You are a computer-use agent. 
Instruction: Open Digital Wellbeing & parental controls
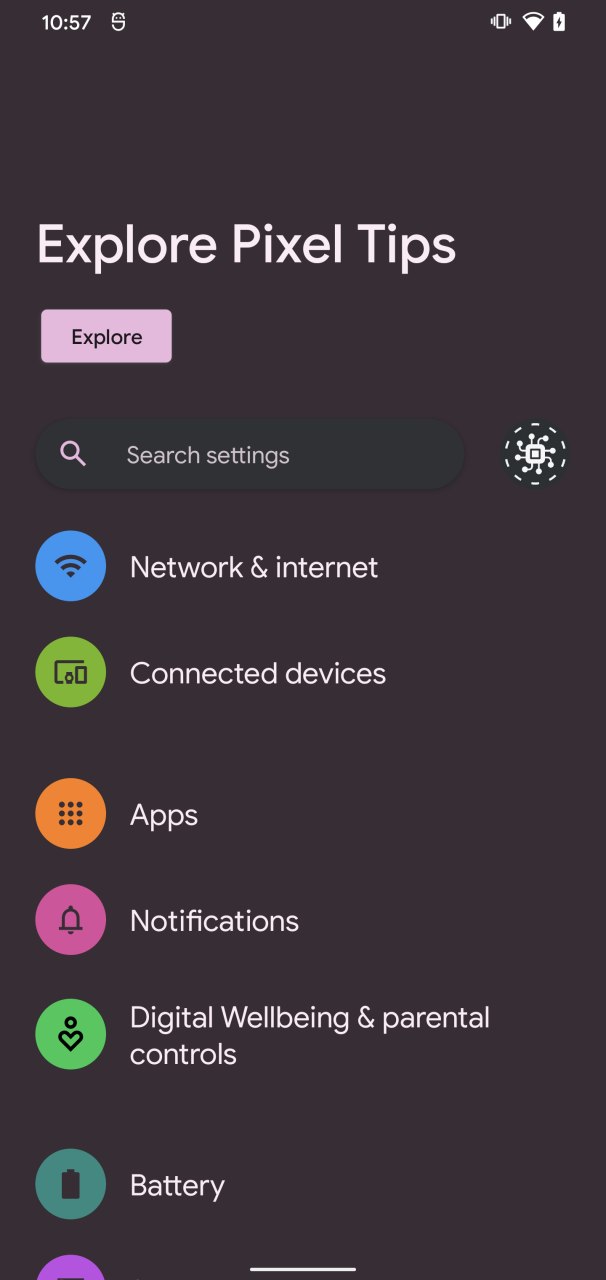click(x=303, y=1035)
